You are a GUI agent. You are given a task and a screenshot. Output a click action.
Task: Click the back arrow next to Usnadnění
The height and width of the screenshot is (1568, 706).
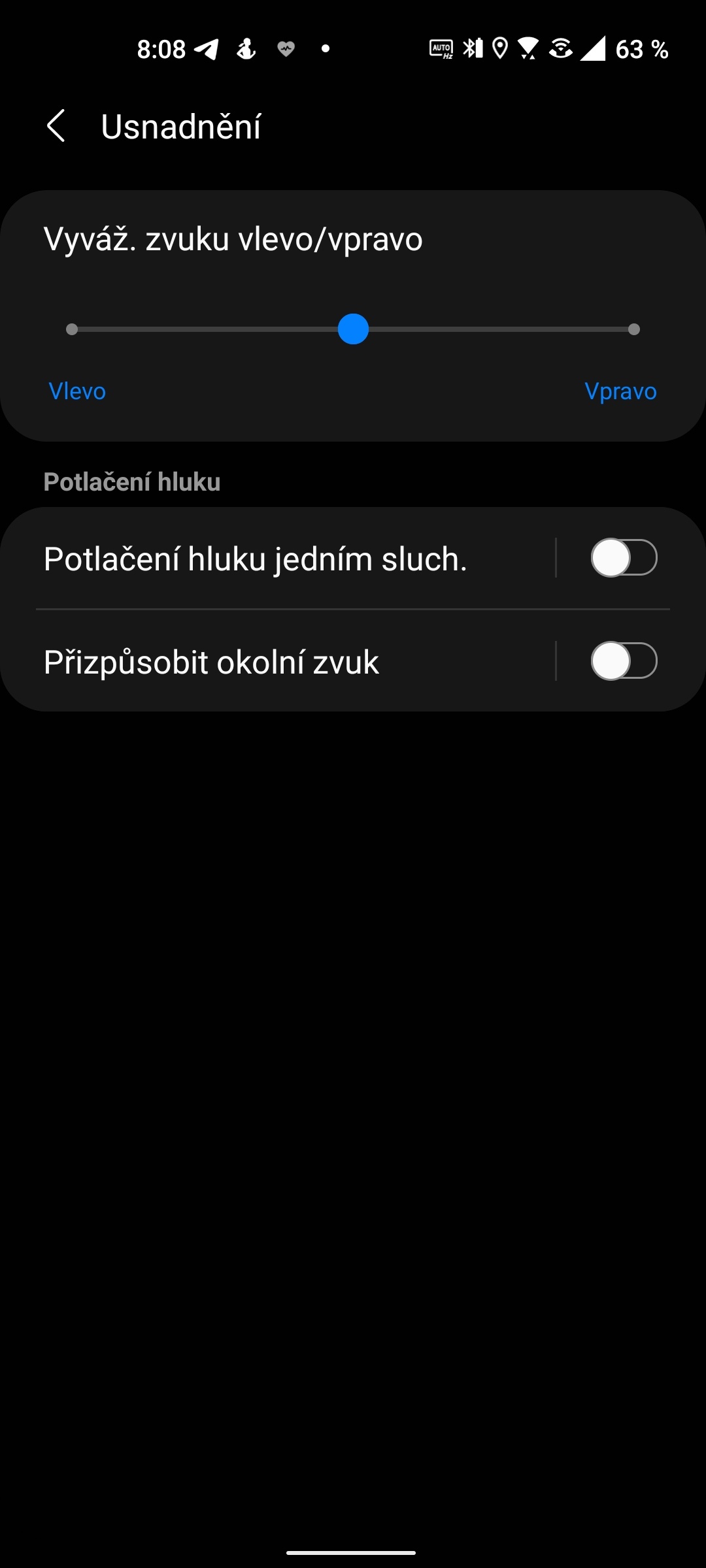pos(56,126)
